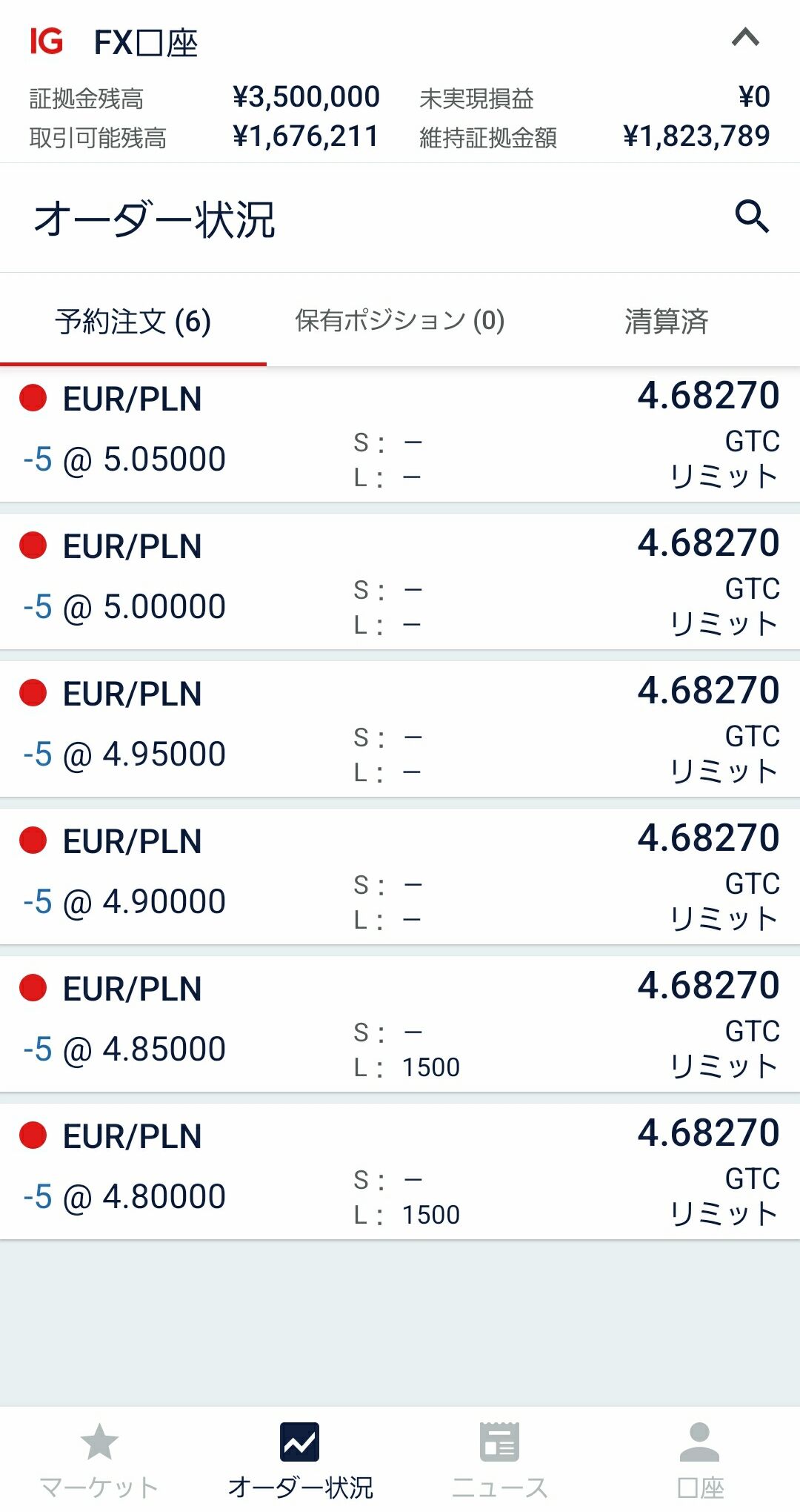Go to the マーケット tab
The width and height of the screenshot is (800, 1512).
coord(99,1459)
